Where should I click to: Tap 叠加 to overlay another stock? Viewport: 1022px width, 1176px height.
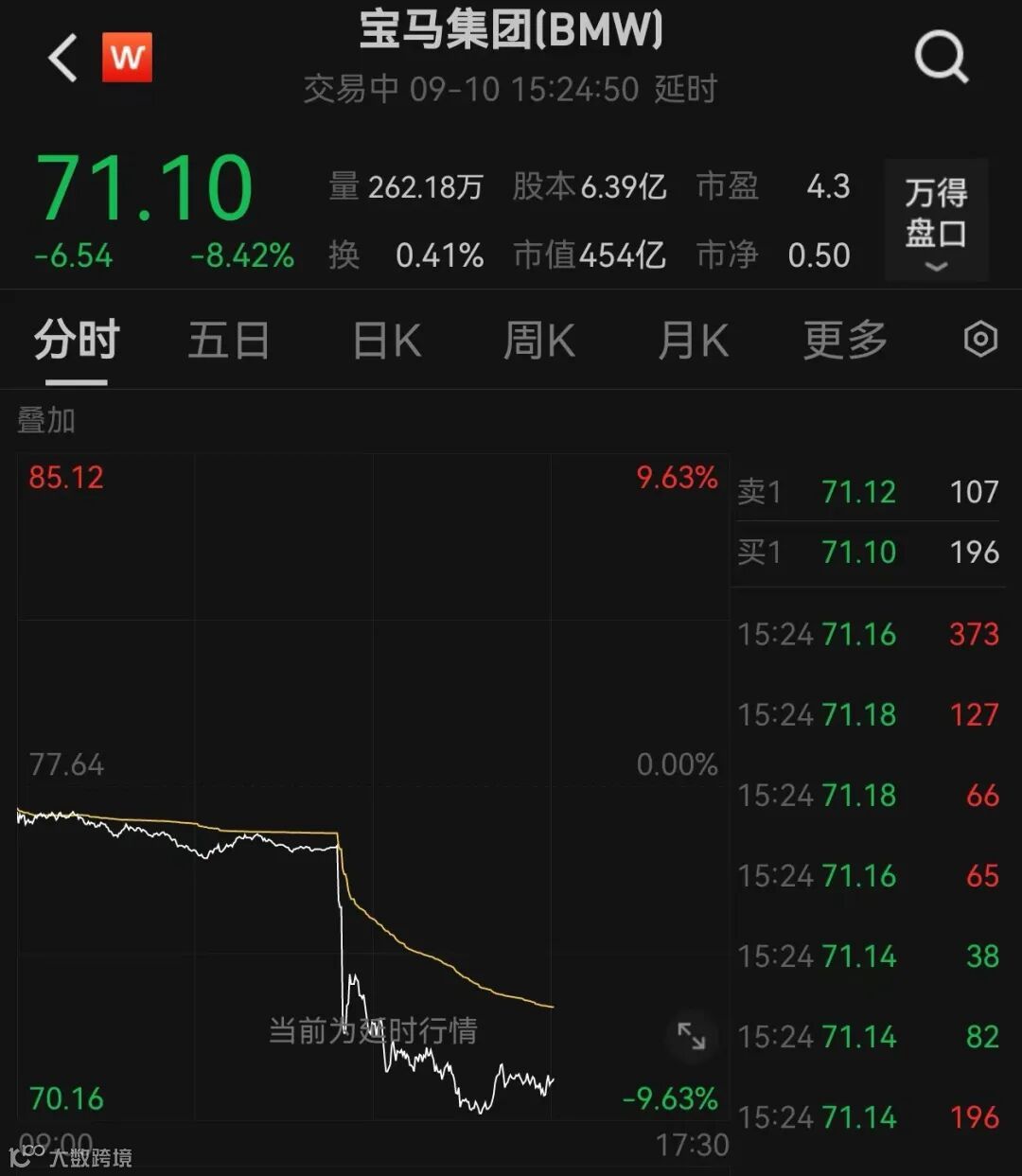coord(46,421)
